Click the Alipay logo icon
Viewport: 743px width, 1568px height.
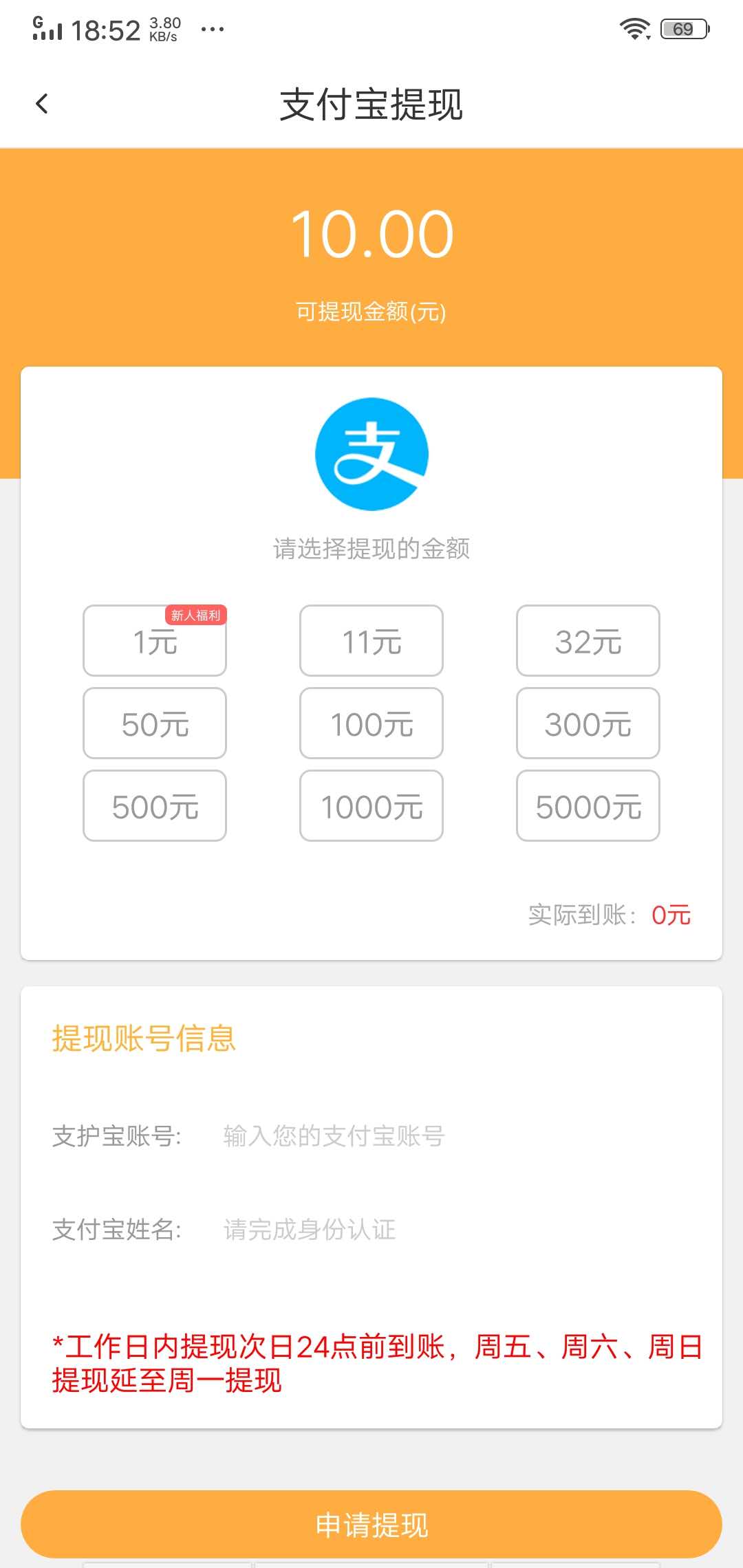[371, 453]
